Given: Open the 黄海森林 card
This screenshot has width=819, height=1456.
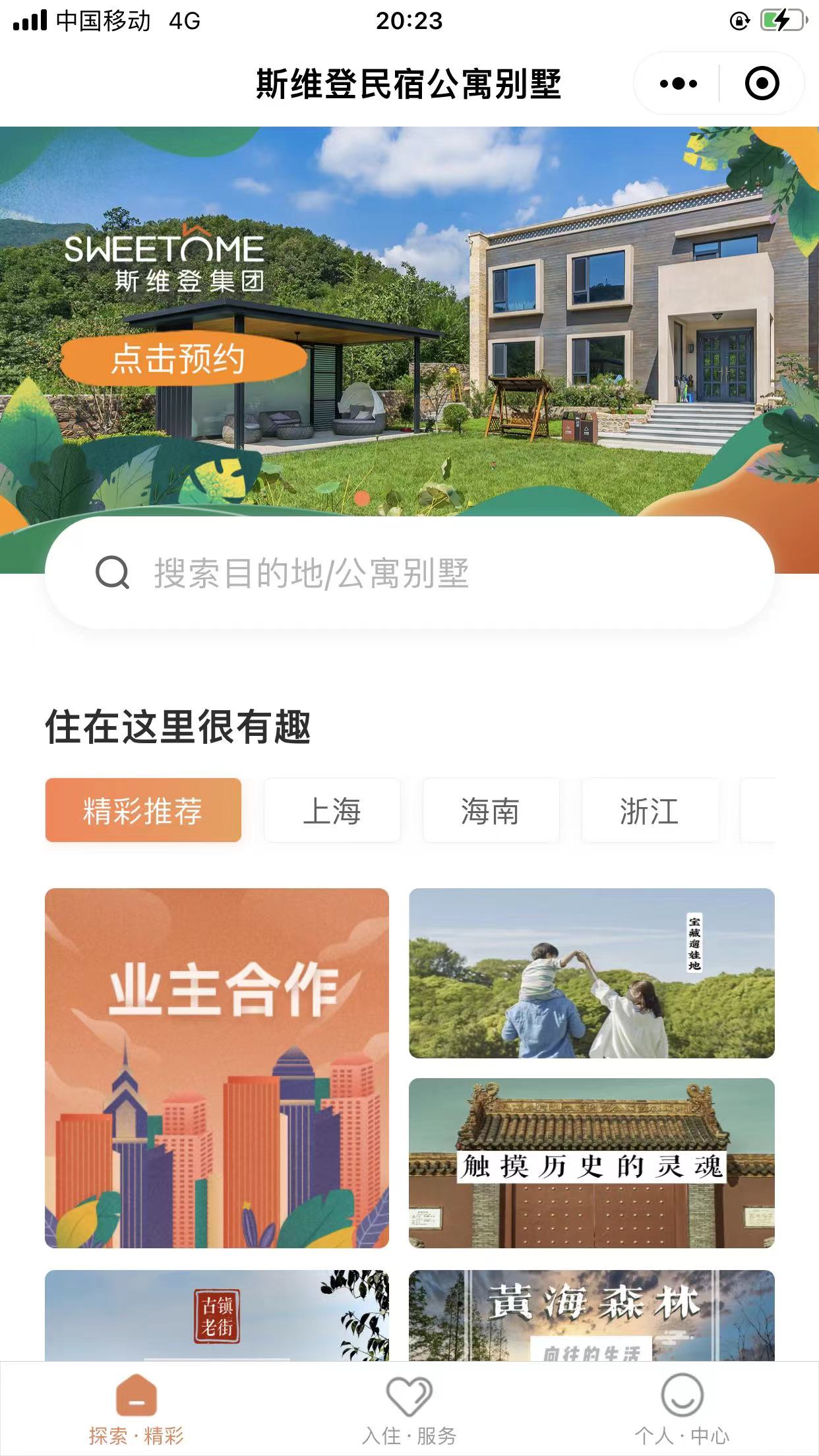Looking at the screenshot, I should pyautogui.click(x=591, y=1315).
